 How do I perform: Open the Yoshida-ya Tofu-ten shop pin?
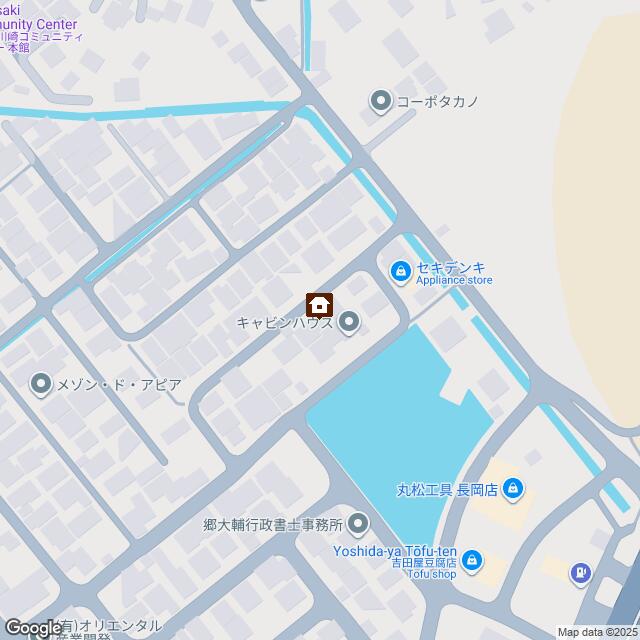[x=473, y=561]
